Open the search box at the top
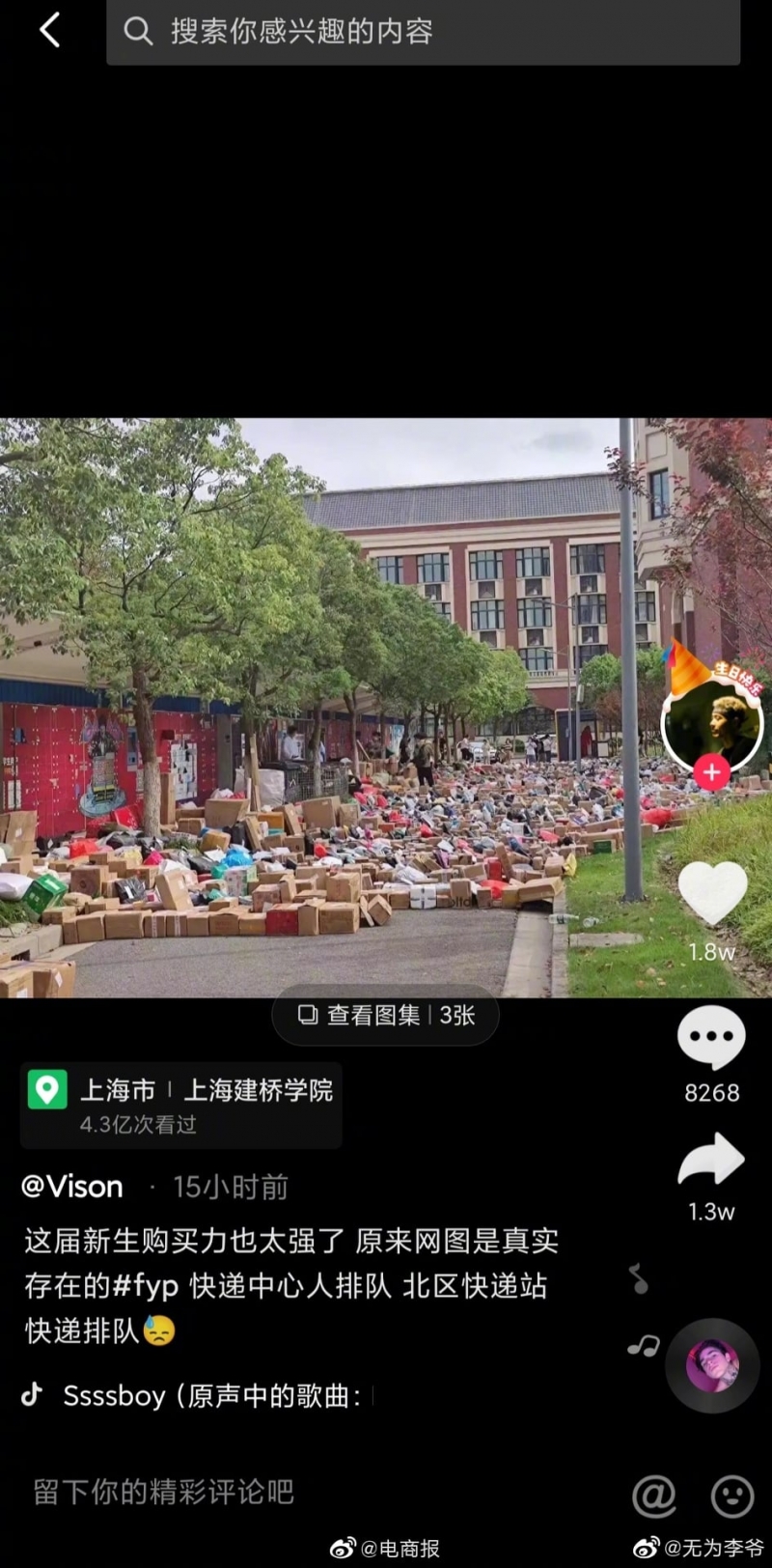Image resolution: width=772 pixels, height=1568 pixels. (423, 32)
